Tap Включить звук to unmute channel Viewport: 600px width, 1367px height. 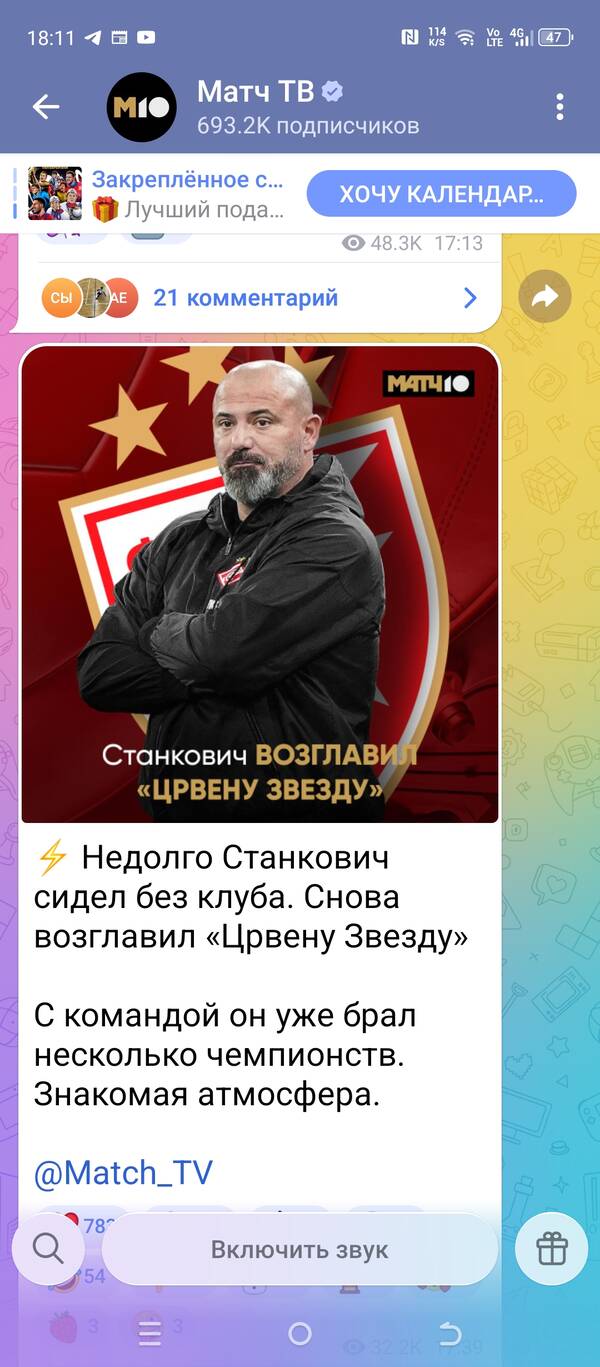tap(299, 1249)
